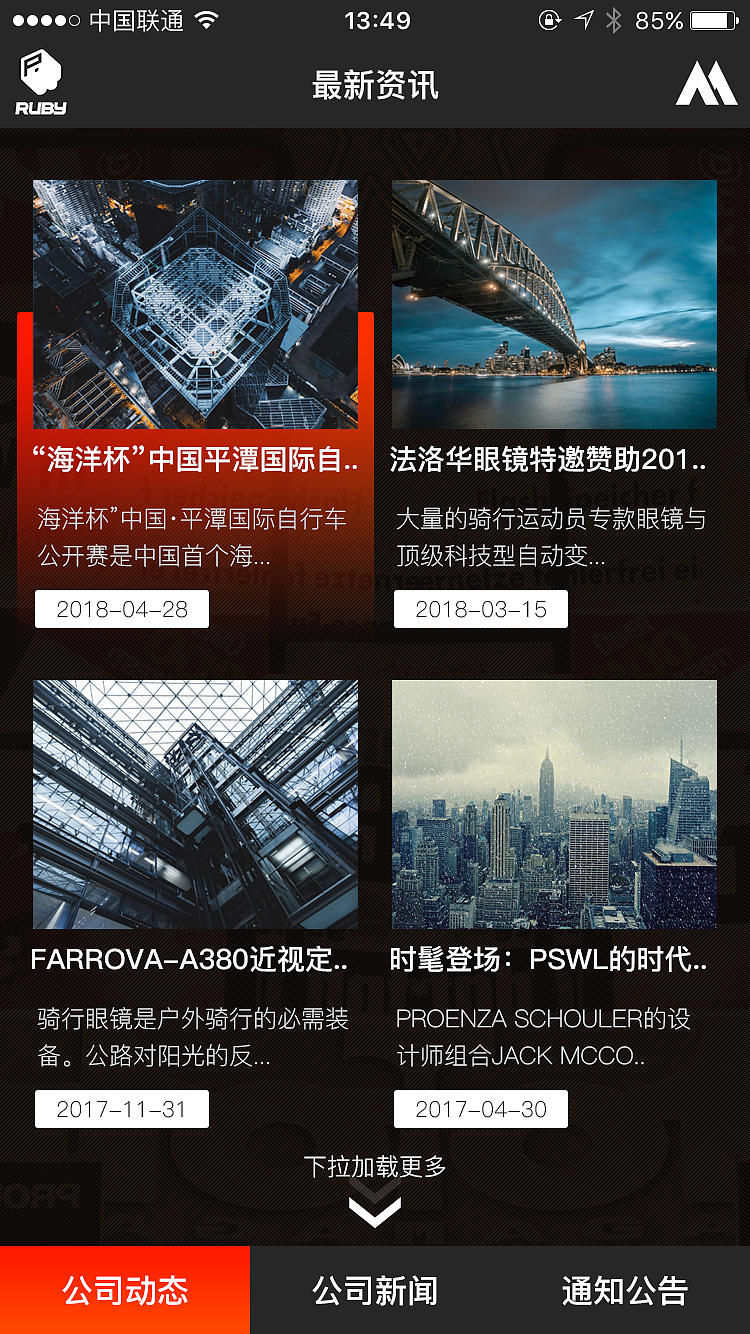Select the 公司动态 tab
The width and height of the screenshot is (750, 1334).
coord(126,1290)
